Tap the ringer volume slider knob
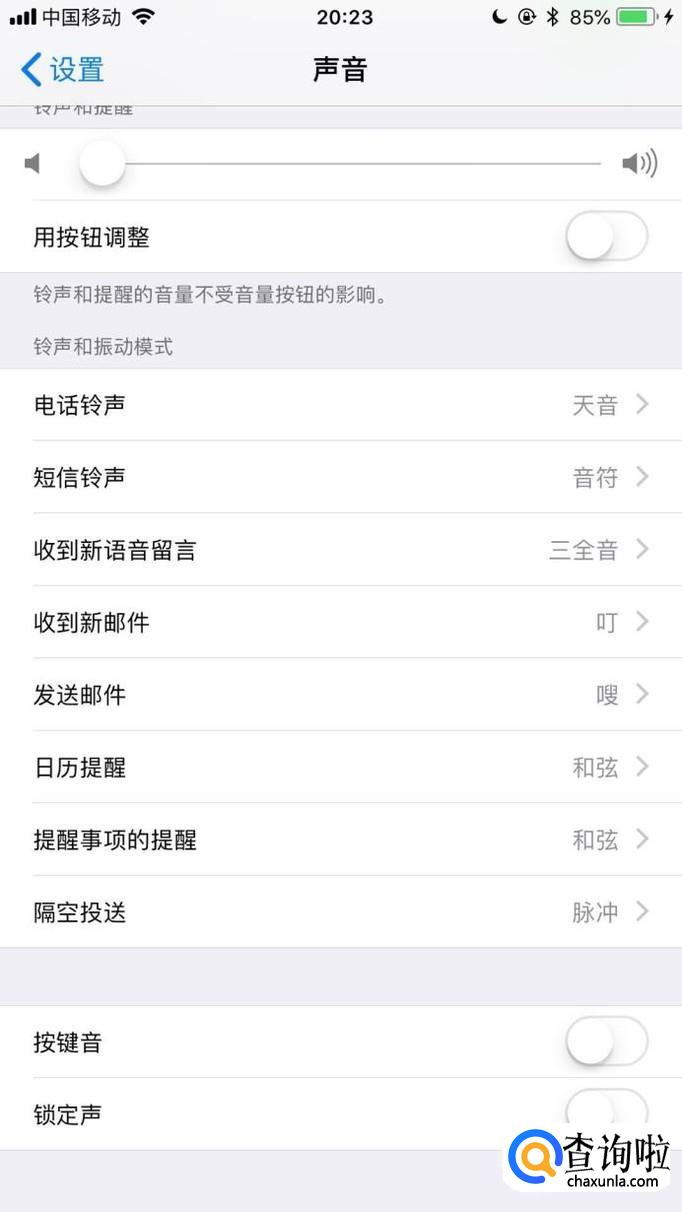Screen dimensions: 682x1212 (102, 163)
